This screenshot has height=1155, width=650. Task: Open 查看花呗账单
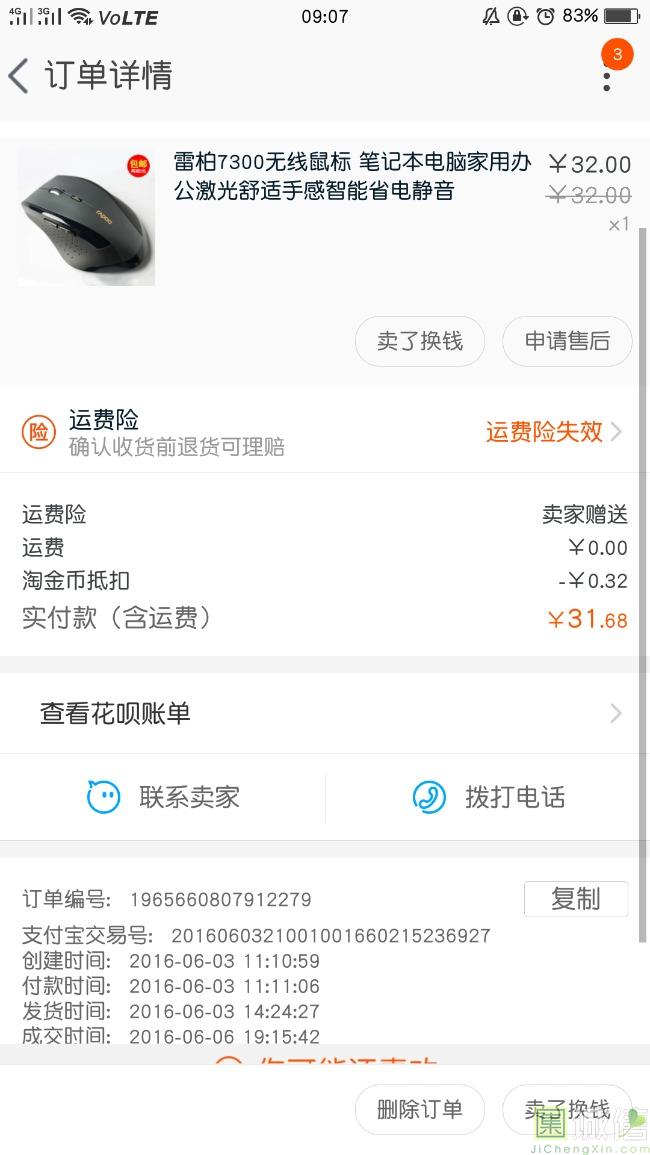coord(325,713)
